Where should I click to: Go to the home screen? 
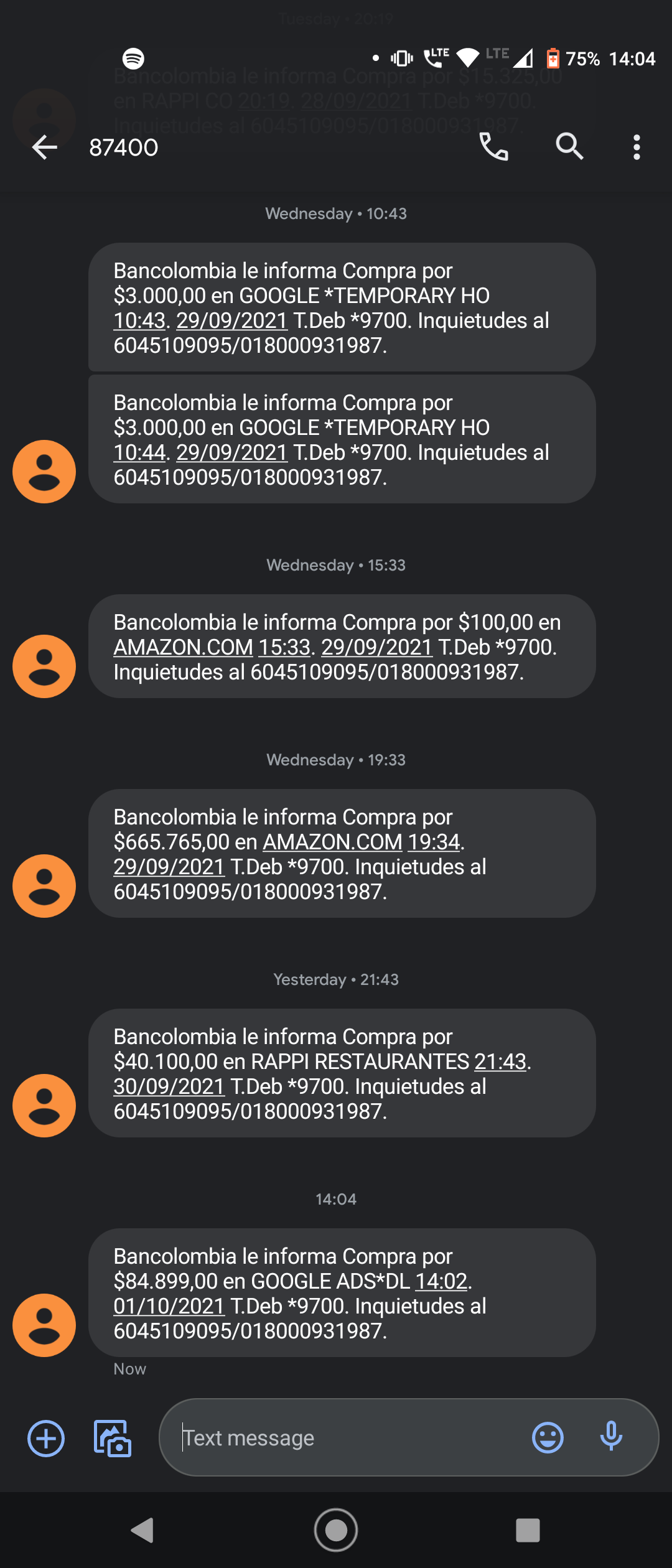tap(336, 1530)
